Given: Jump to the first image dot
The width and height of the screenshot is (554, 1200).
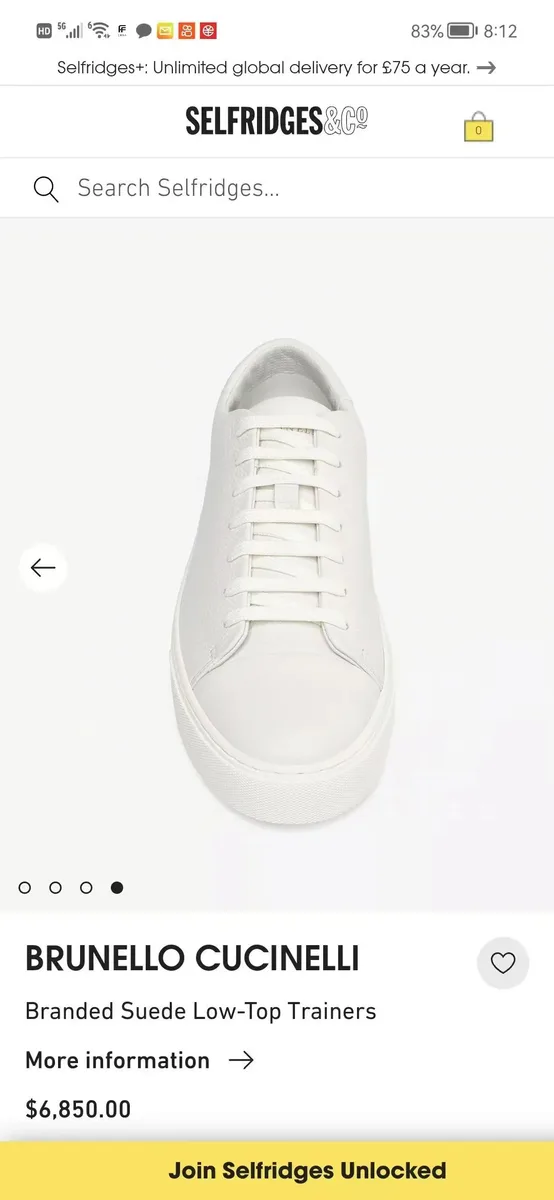Looking at the screenshot, I should 25,887.
